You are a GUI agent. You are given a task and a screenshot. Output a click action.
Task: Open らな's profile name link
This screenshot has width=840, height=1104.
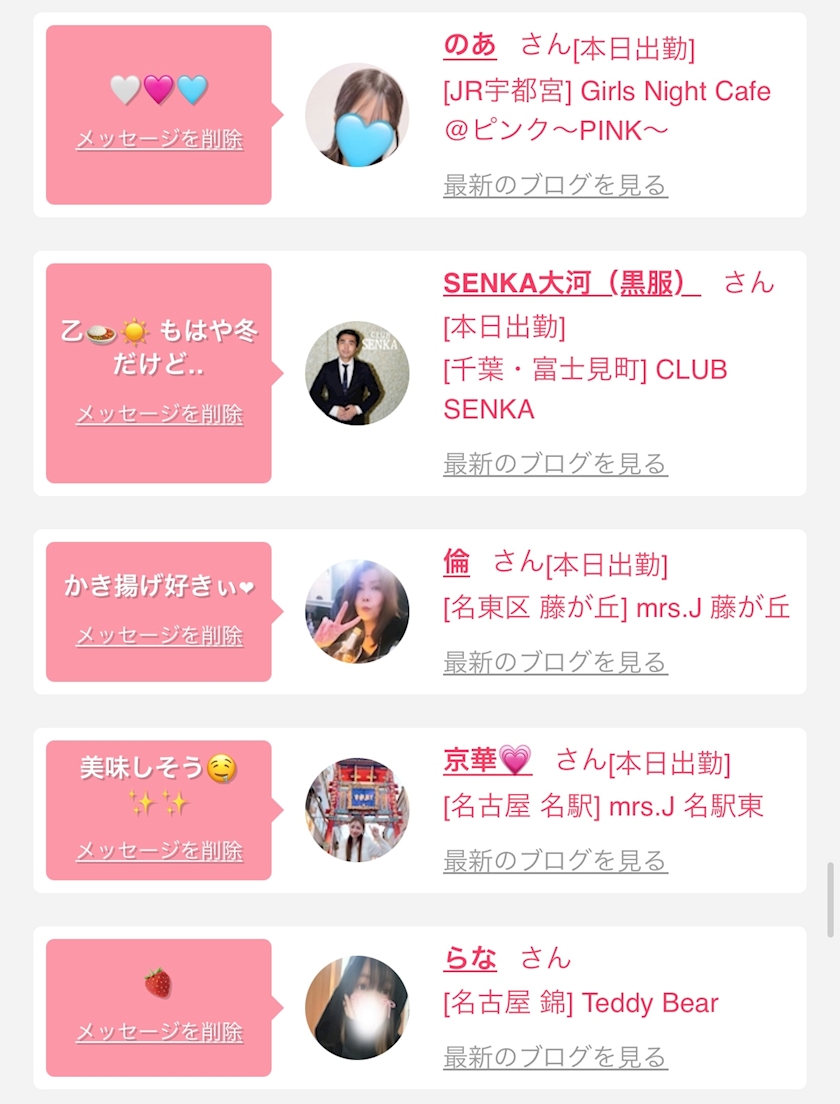pyautogui.click(x=469, y=959)
